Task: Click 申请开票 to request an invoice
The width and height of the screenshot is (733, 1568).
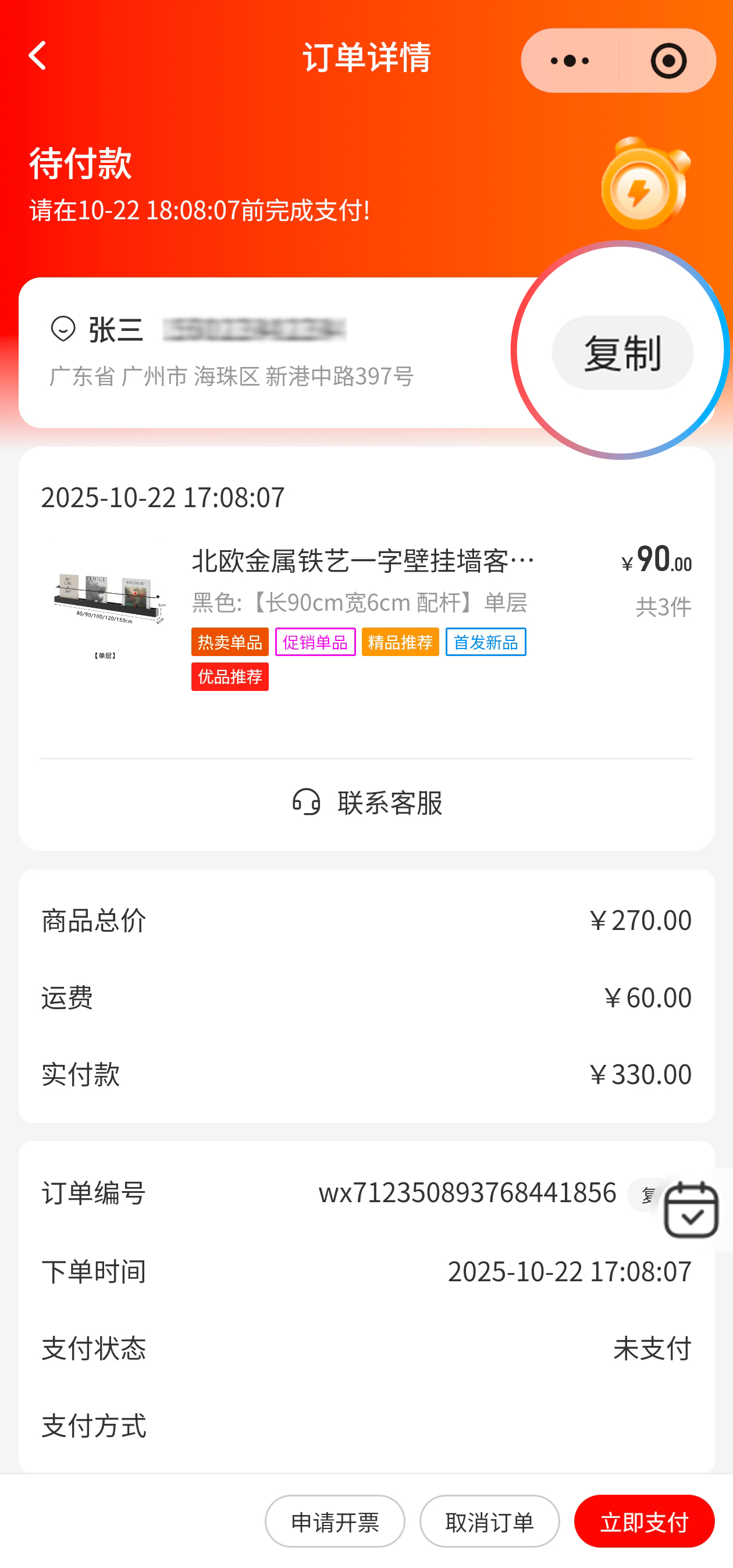Action: (x=335, y=1521)
